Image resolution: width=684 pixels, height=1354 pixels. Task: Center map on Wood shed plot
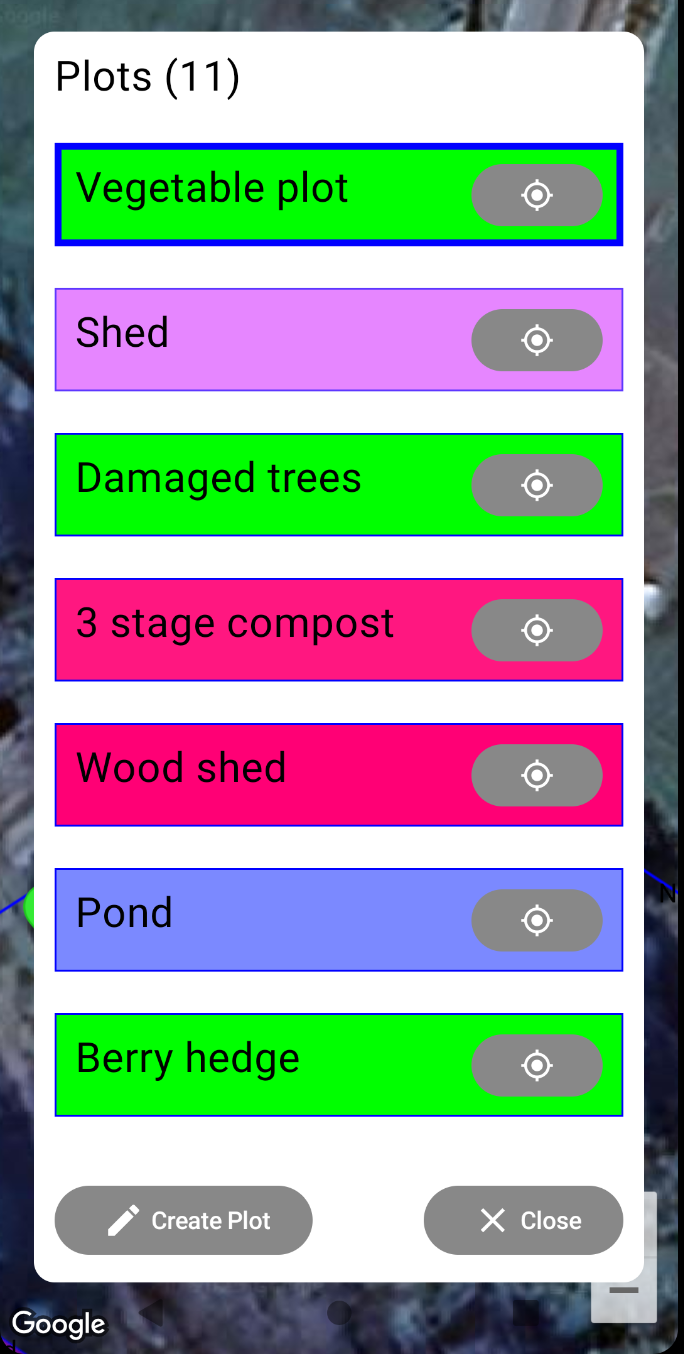pos(537,775)
